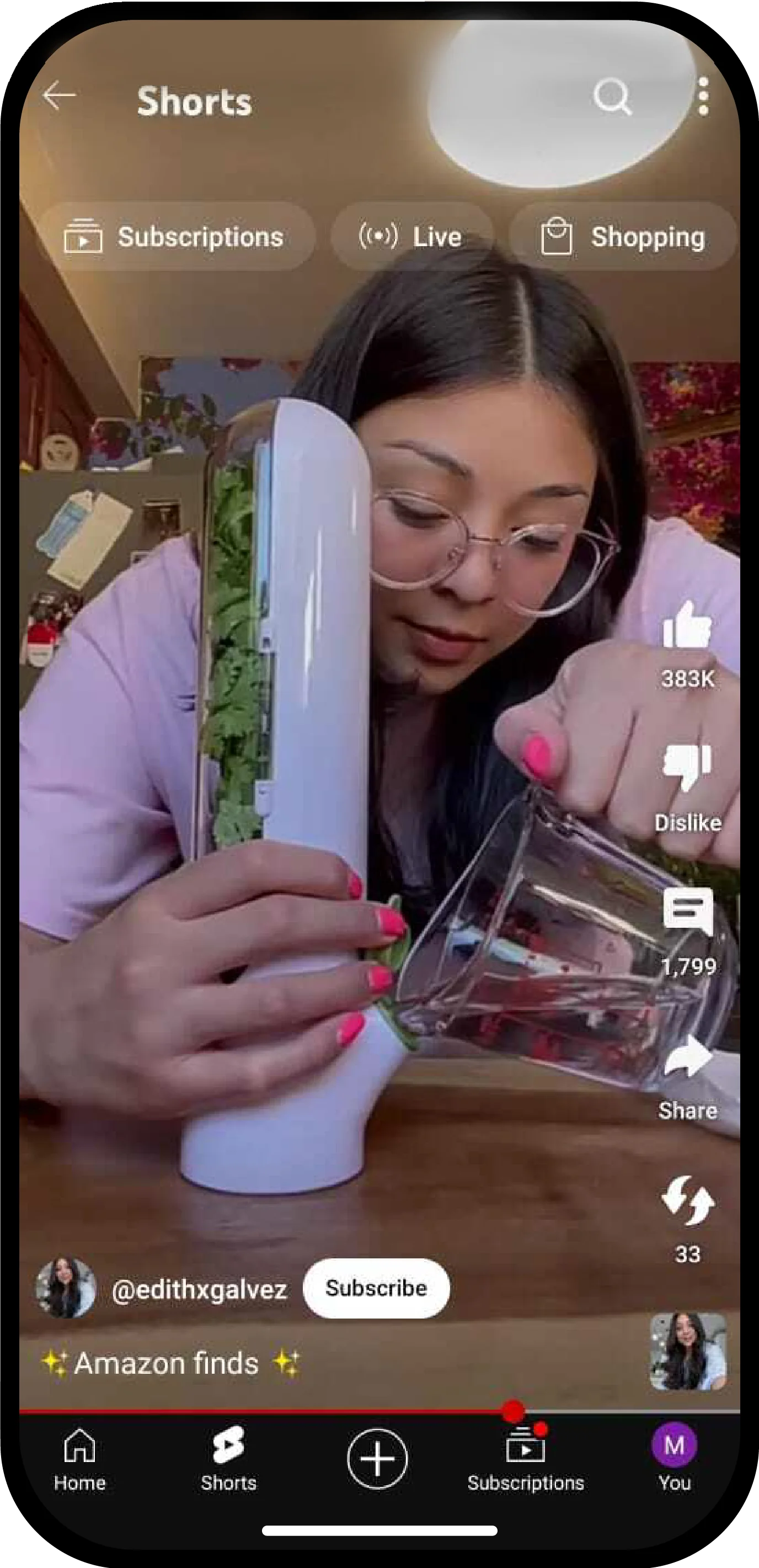Switch to the Shorts tab

(x=229, y=1458)
